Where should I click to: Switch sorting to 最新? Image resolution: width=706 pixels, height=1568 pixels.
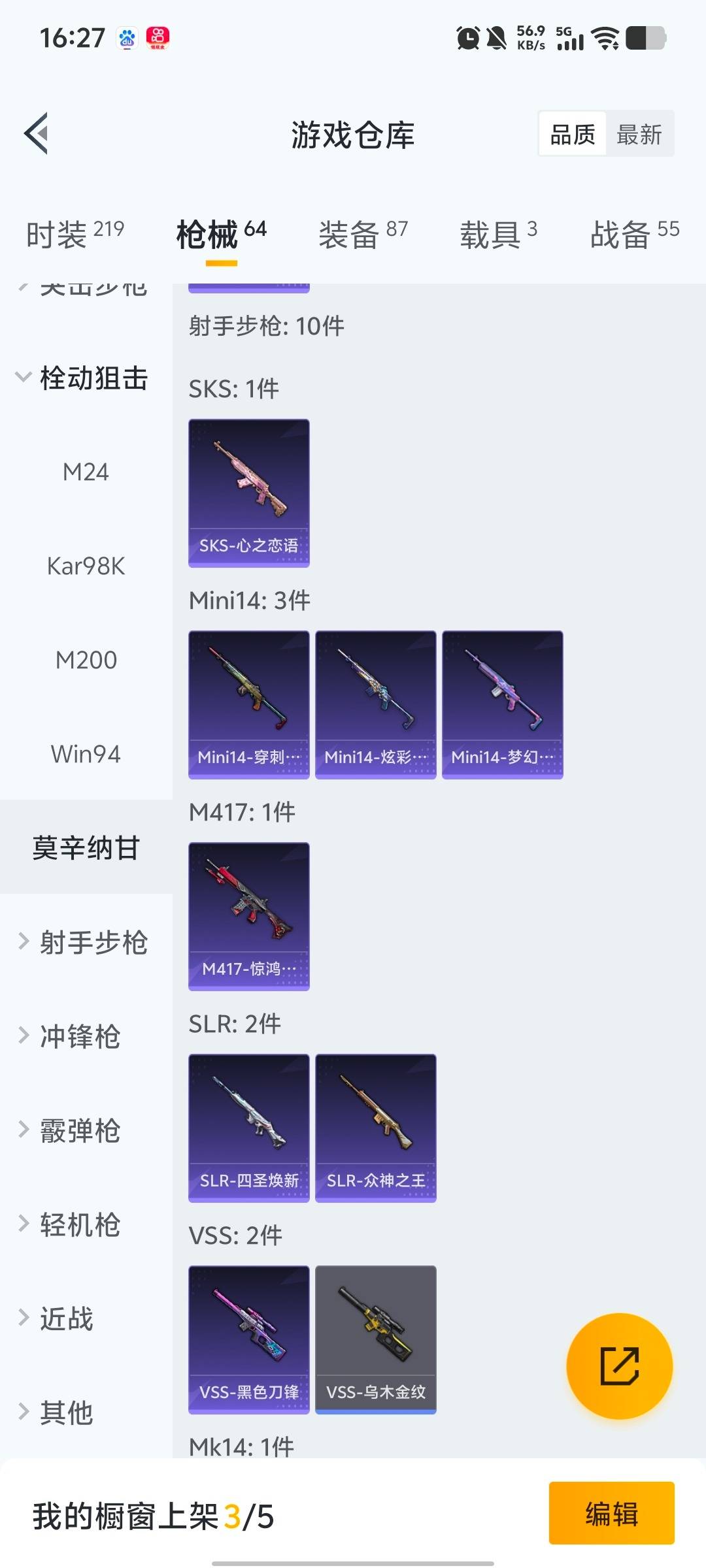point(639,133)
